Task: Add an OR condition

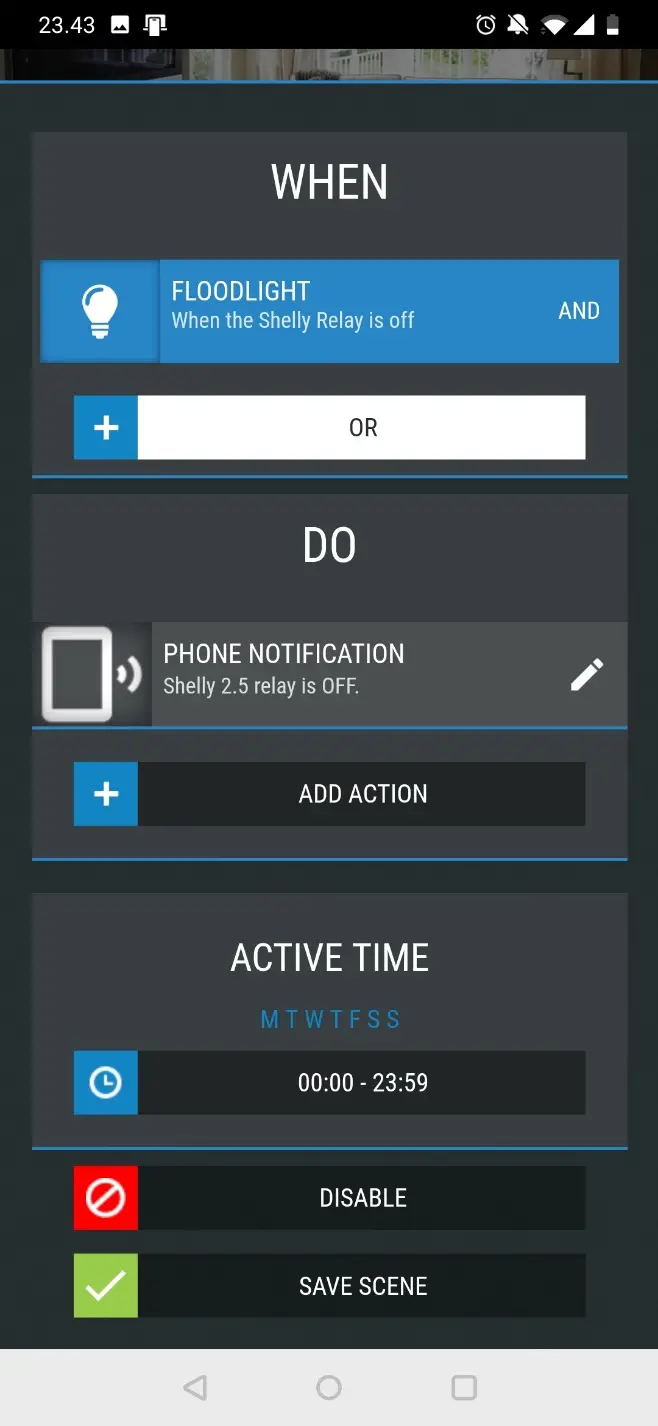Action: pos(329,427)
